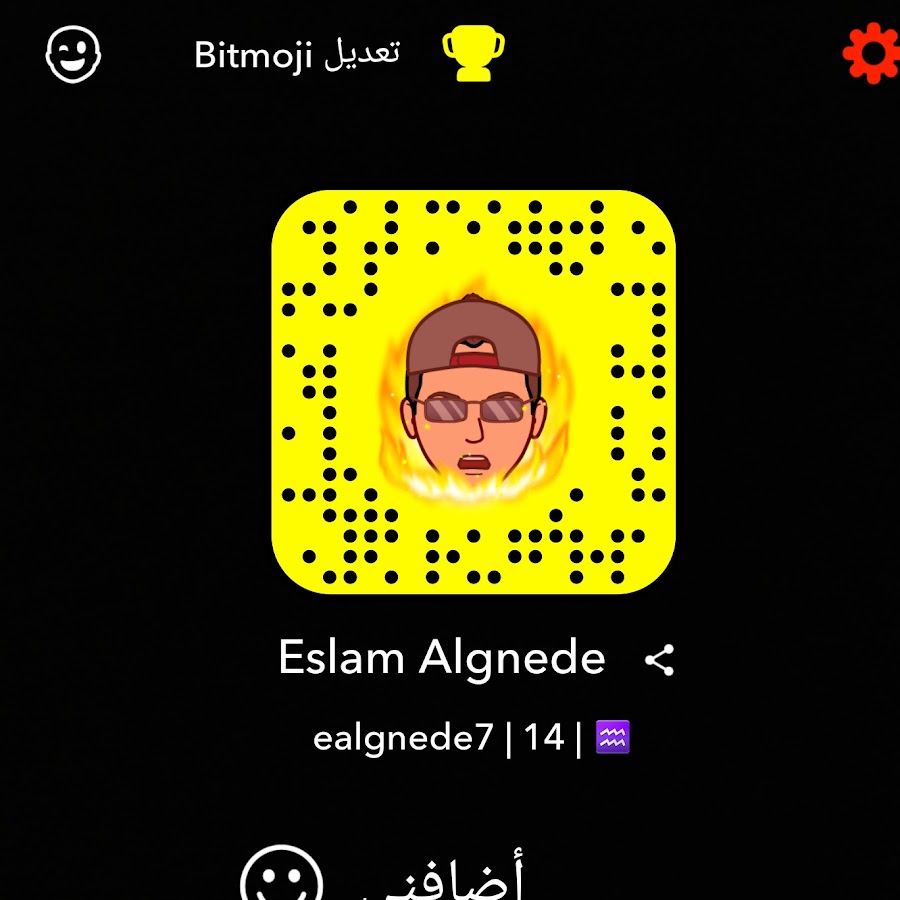
Task: Open the Bitmoji face icon
Action: point(74,54)
